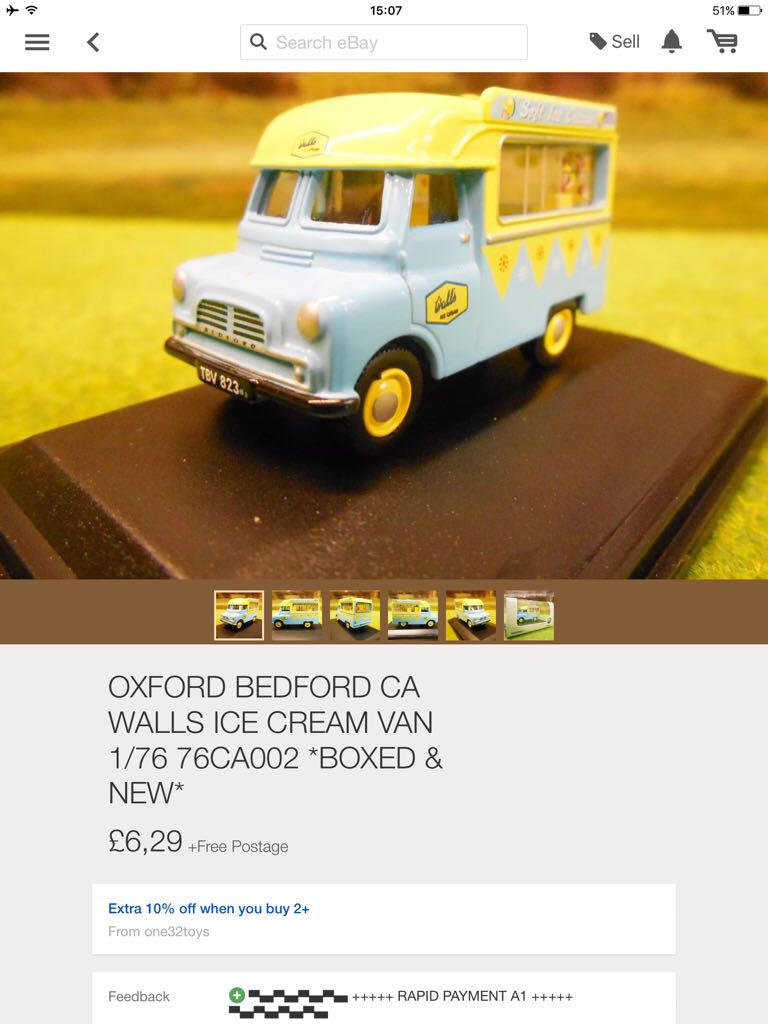The image size is (768, 1024).
Task: Select the third photo thumbnail
Action: pos(355,615)
